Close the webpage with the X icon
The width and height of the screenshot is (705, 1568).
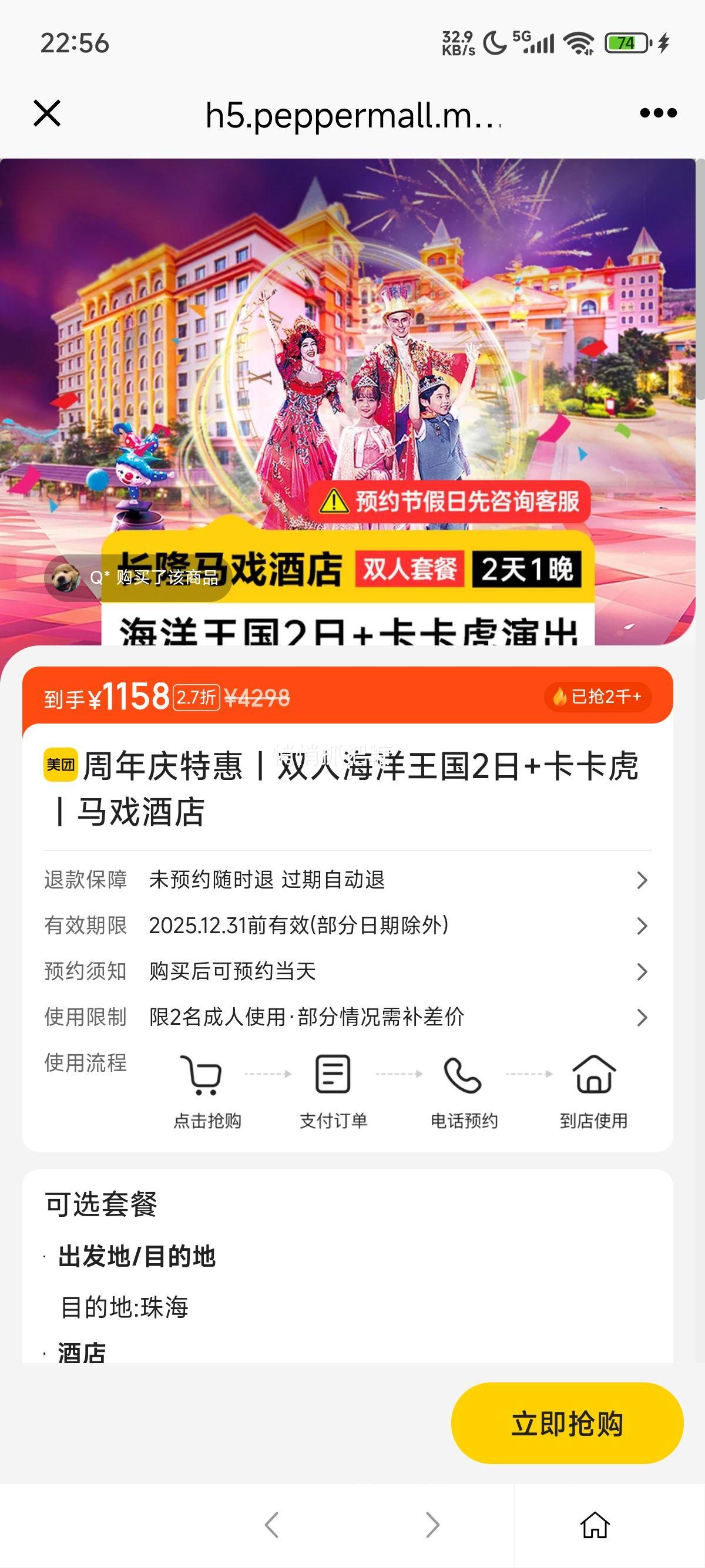(x=47, y=113)
